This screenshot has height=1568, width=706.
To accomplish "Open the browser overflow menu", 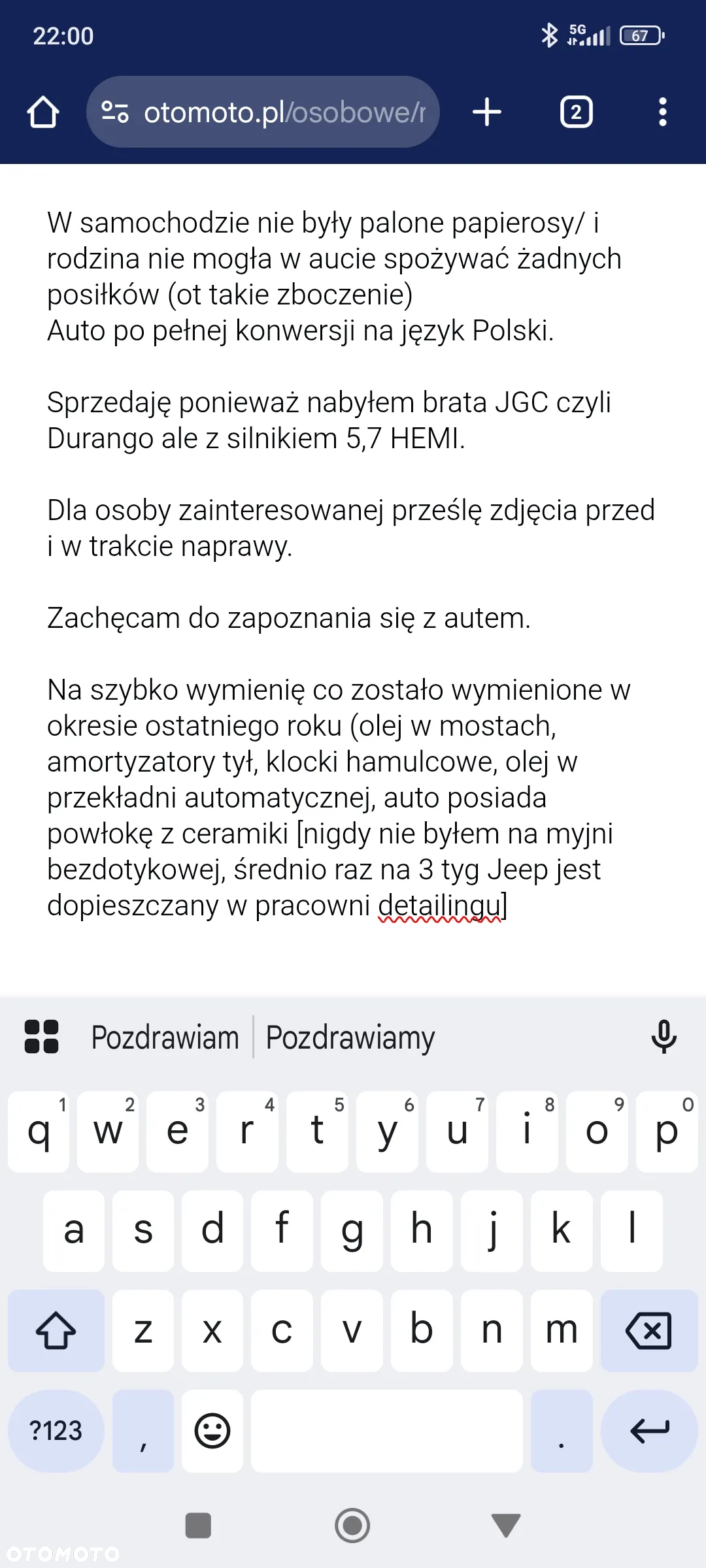I will coord(662,112).
